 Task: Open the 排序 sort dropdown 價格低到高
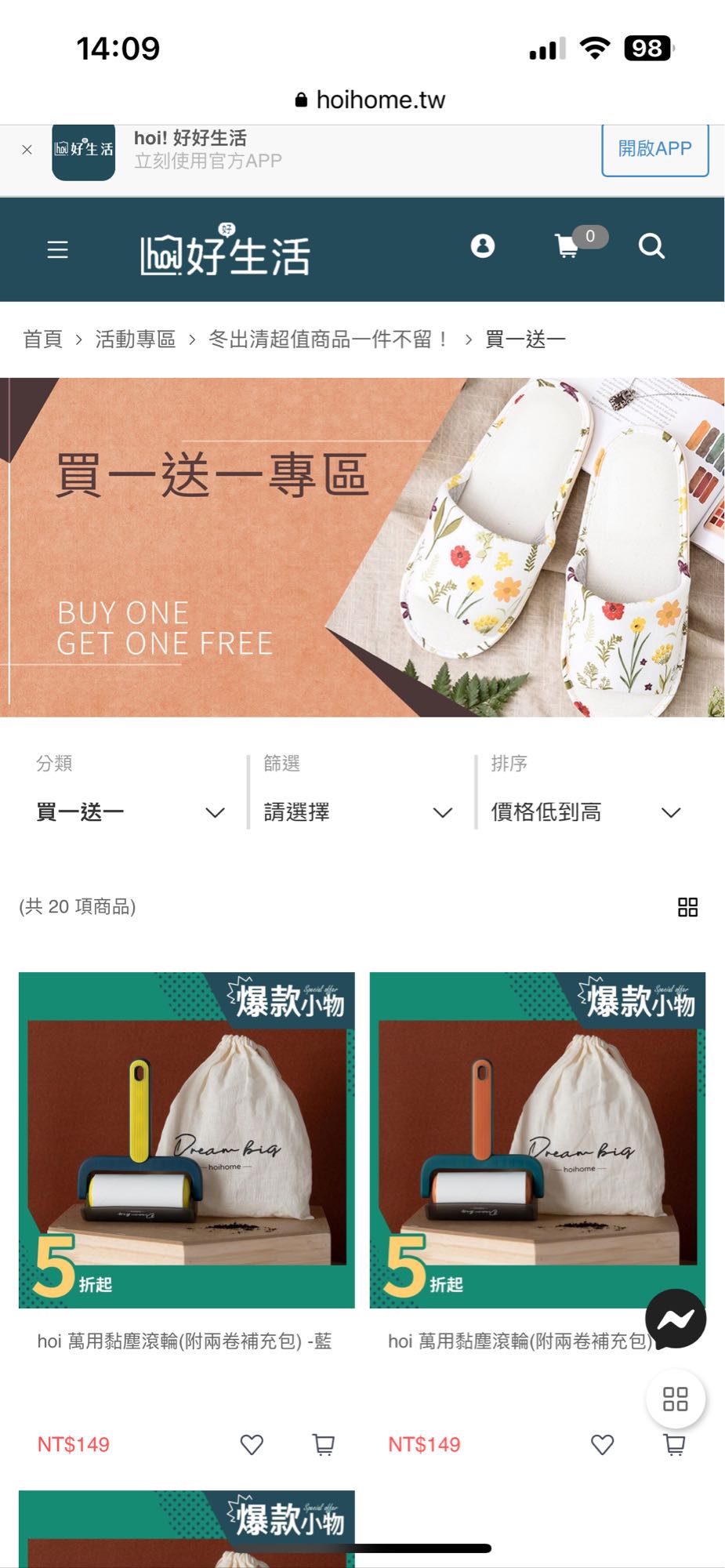coord(584,813)
